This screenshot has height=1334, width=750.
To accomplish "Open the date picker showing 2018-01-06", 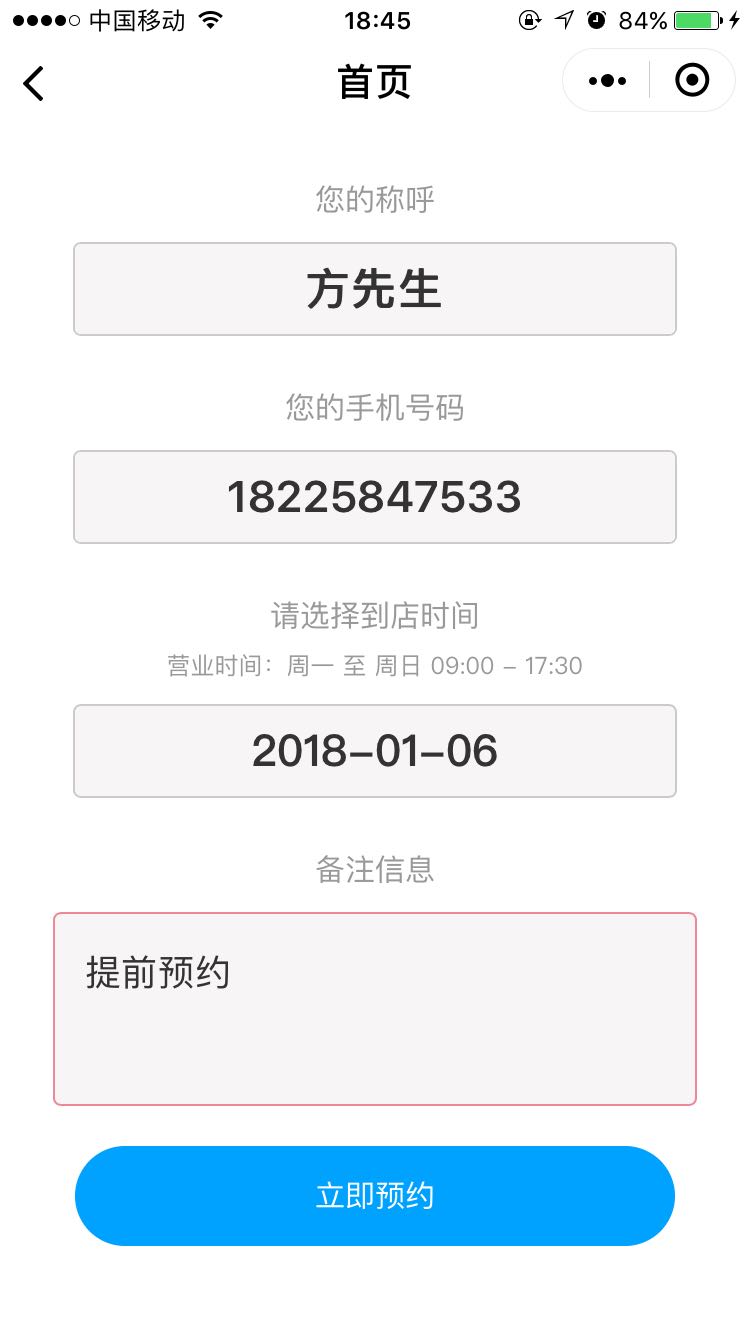I will click(x=374, y=751).
